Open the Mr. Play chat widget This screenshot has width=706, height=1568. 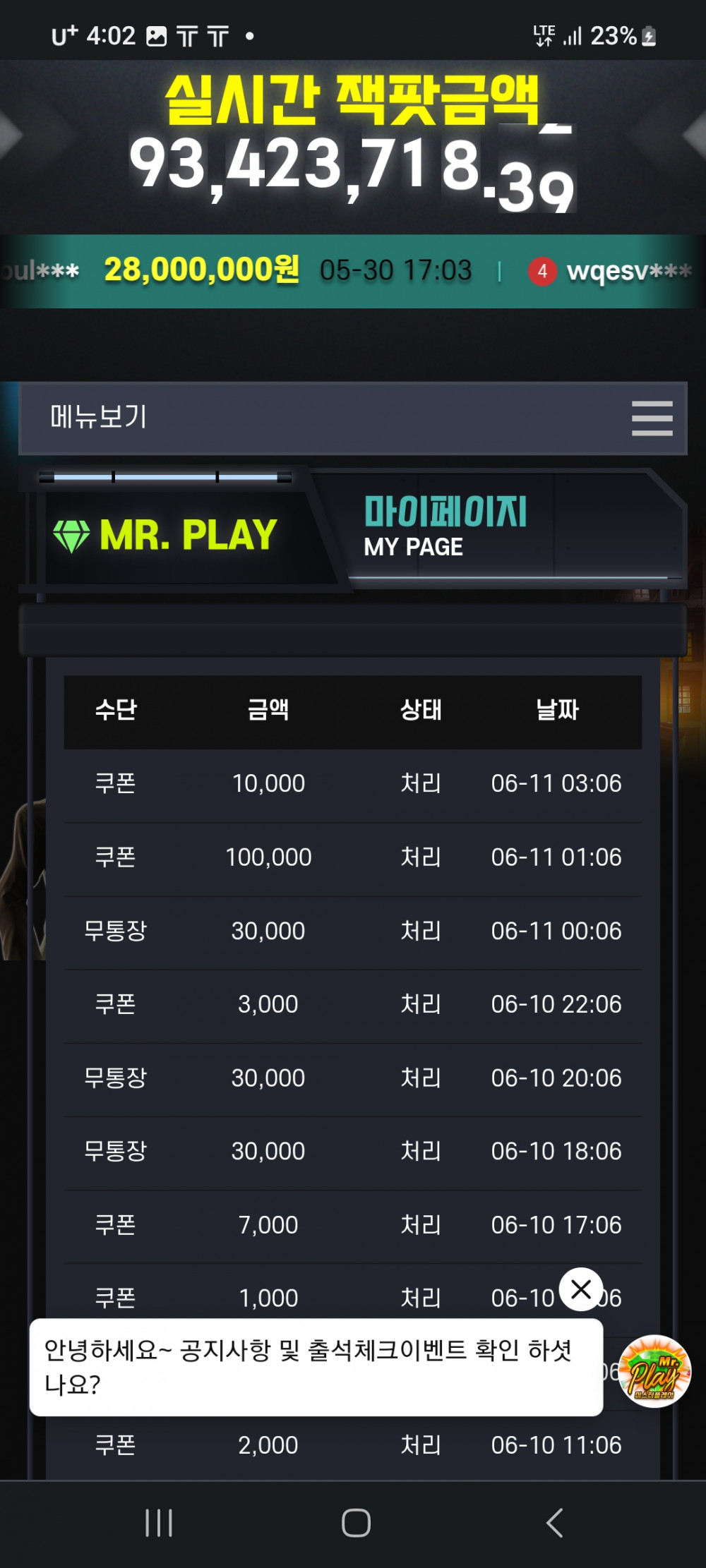click(x=654, y=1371)
